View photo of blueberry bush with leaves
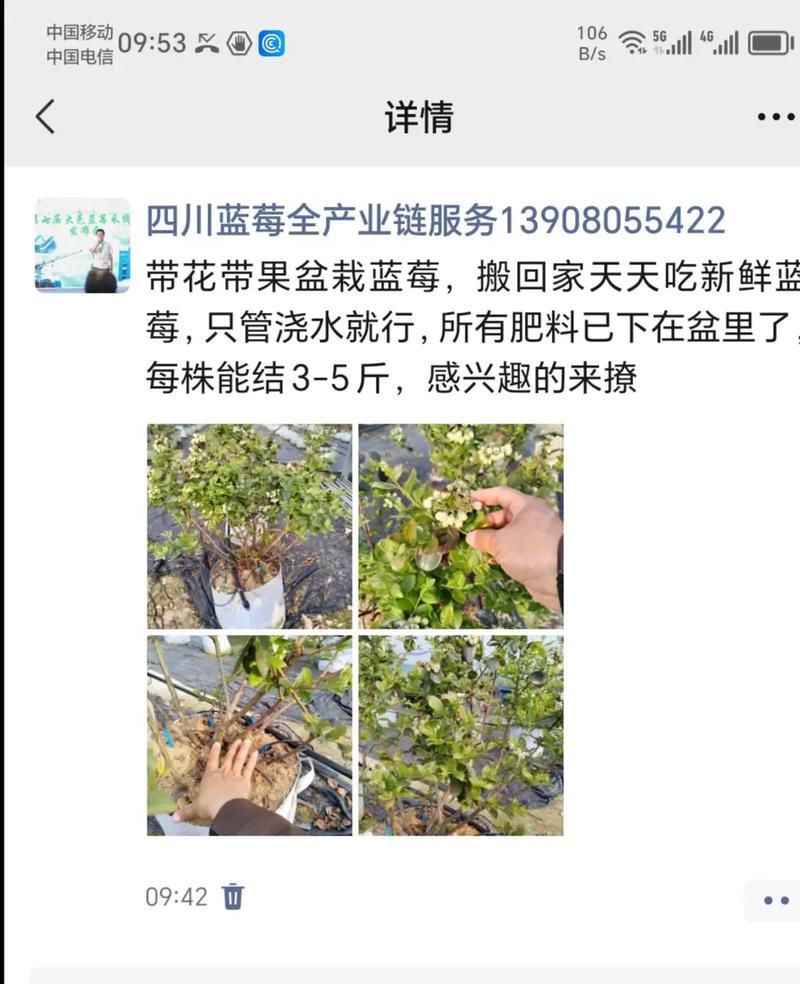 click(461, 735)
